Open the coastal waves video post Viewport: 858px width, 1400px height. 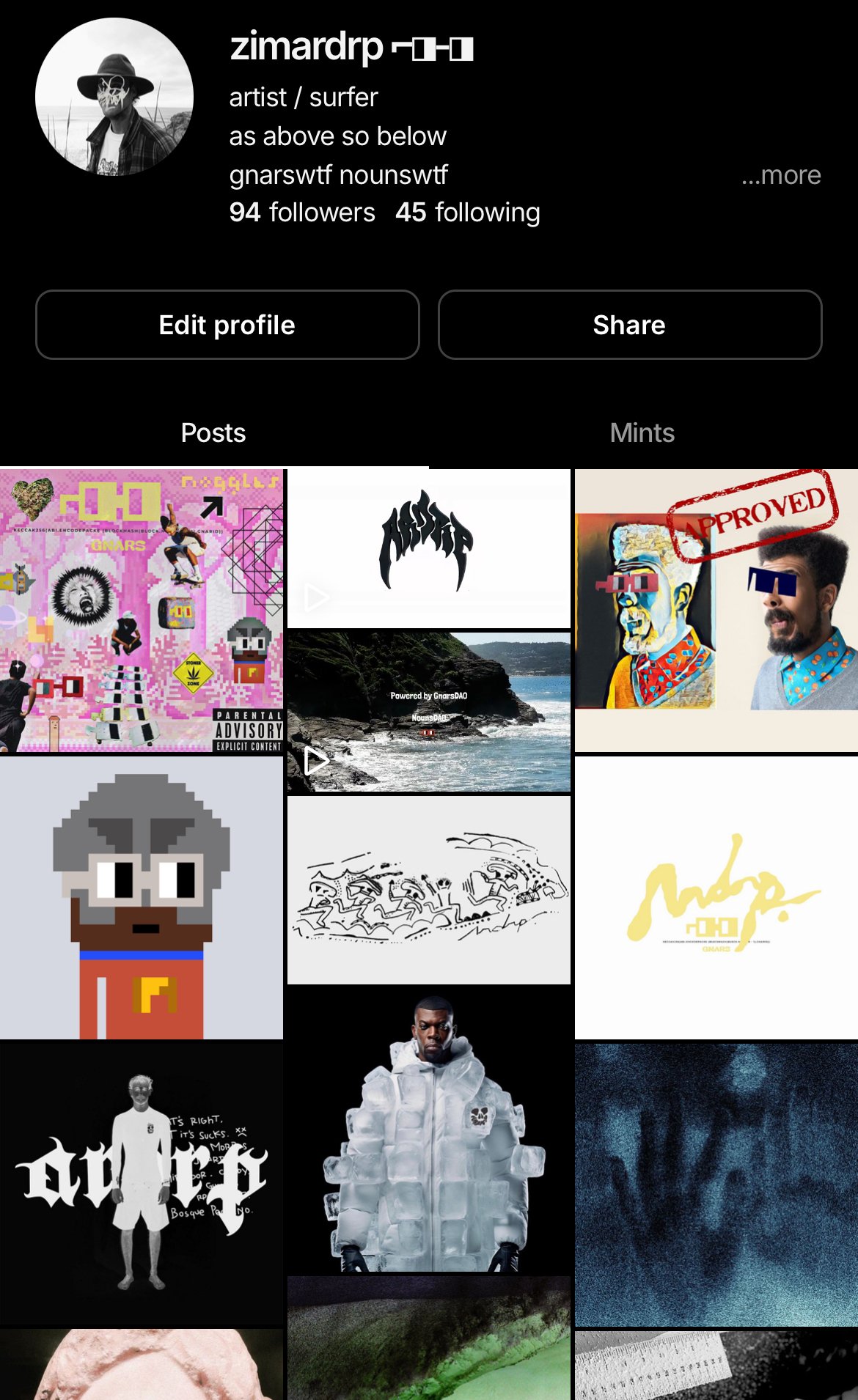pos(428,712)
